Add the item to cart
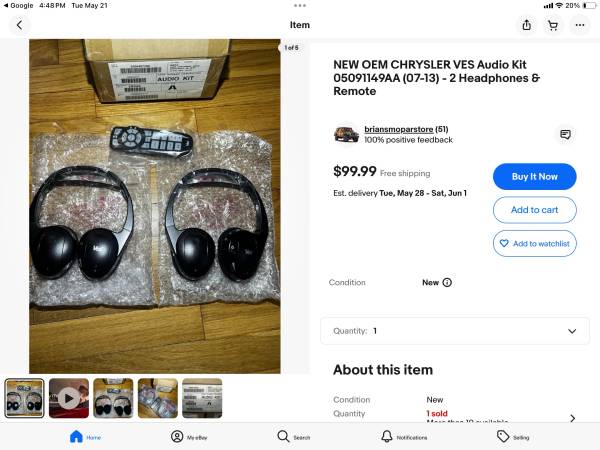 point(534,210)
